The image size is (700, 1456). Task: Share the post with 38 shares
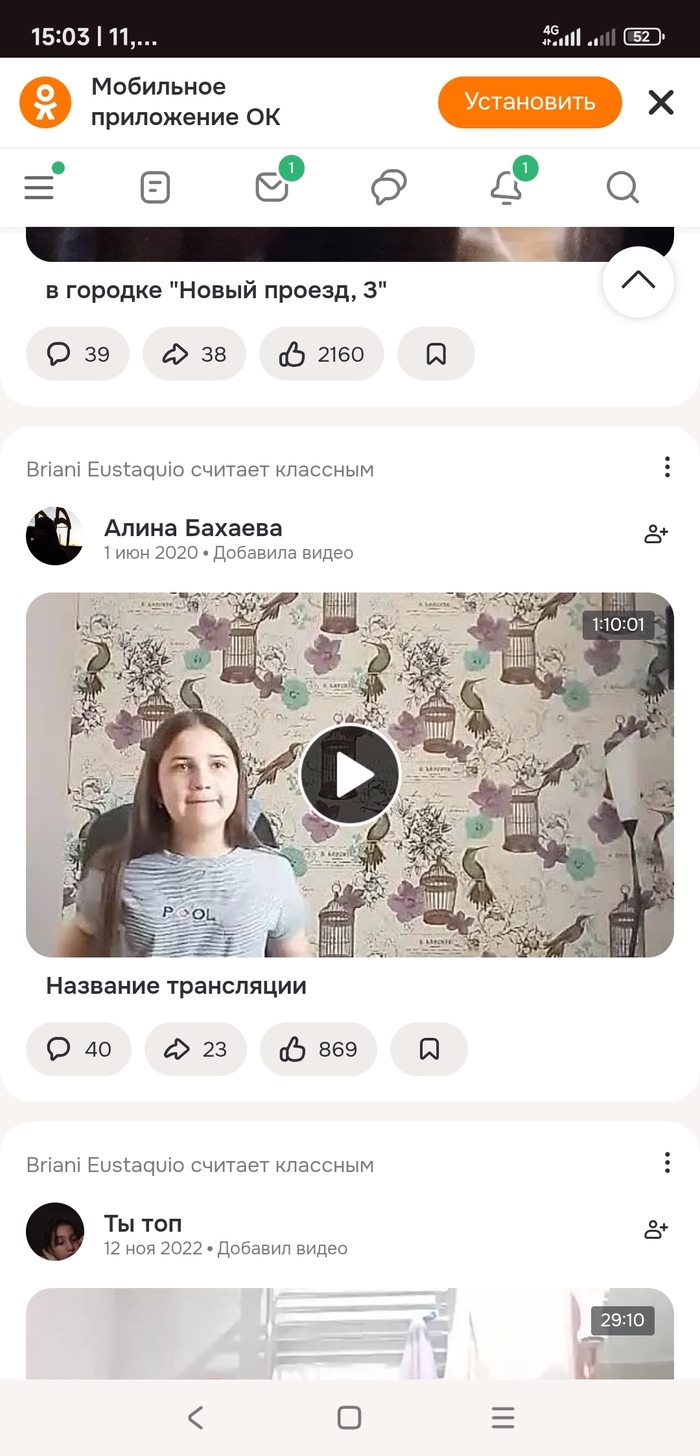coord(194,354)
